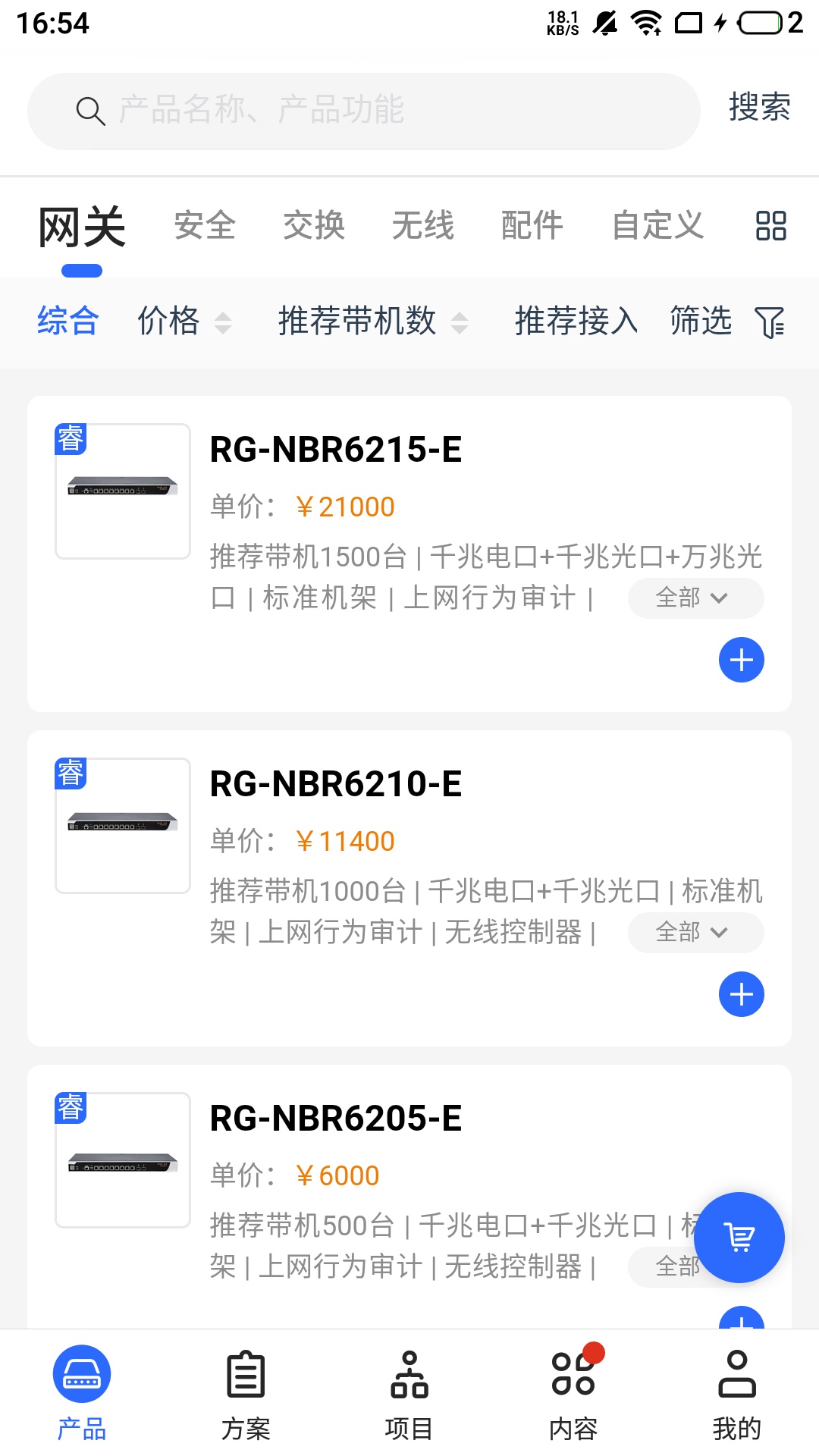The height and width of the screenshot is (1456, 819).
Task: Tap the 搜索 button
Action: [759, 107]
